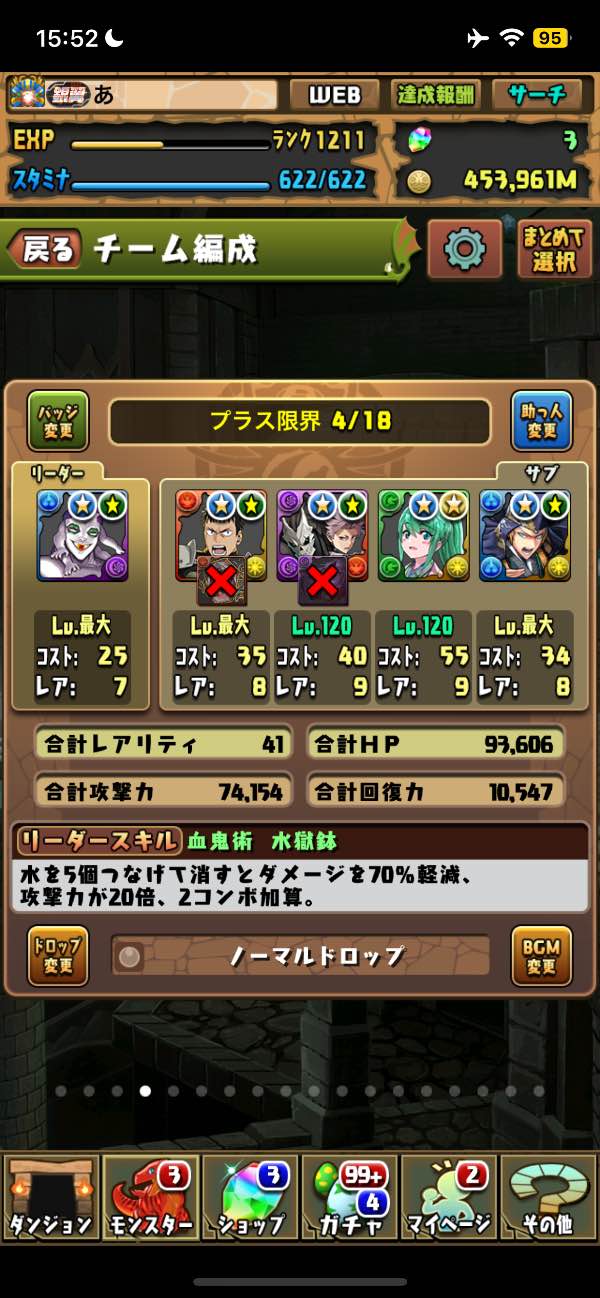600x1298 pixels.
Task: Open 達成報酬 achievement rewards
Action: pyautogui.click(x=436, y=95)
